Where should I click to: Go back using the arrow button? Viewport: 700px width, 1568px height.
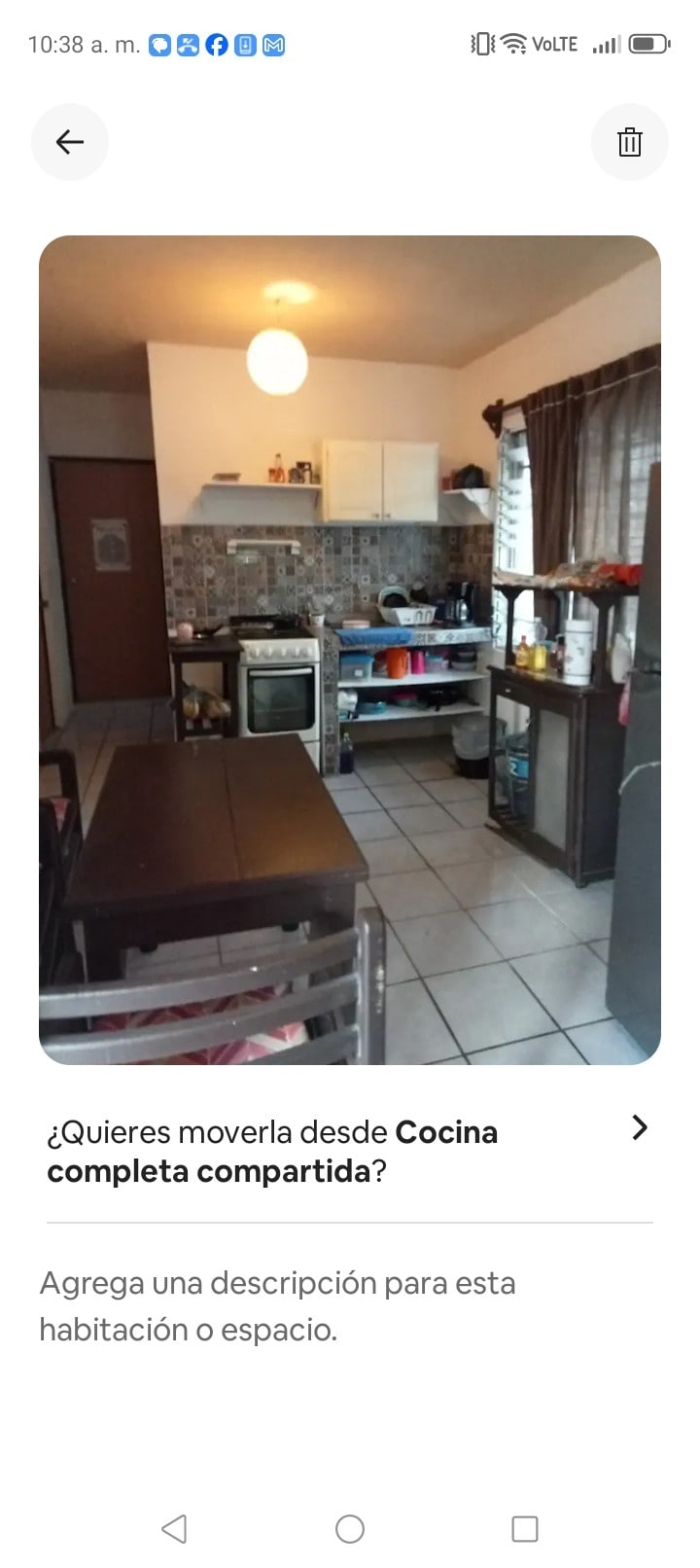coord(69,142)
